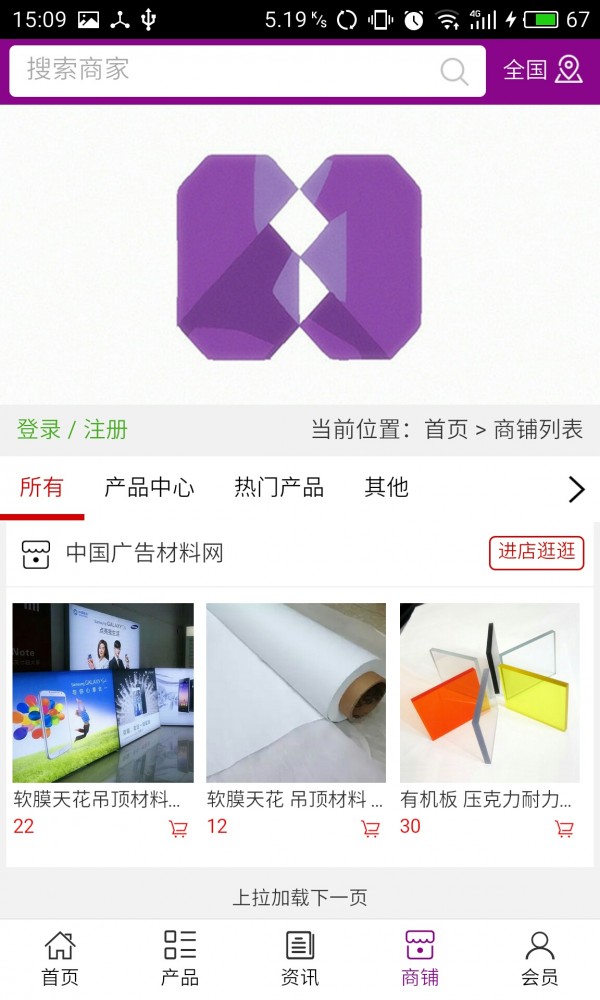Image resolution: width=600 pixels, height=1000 pixels.
Task: Open the product priced at 22
Action: click(103, 692)
